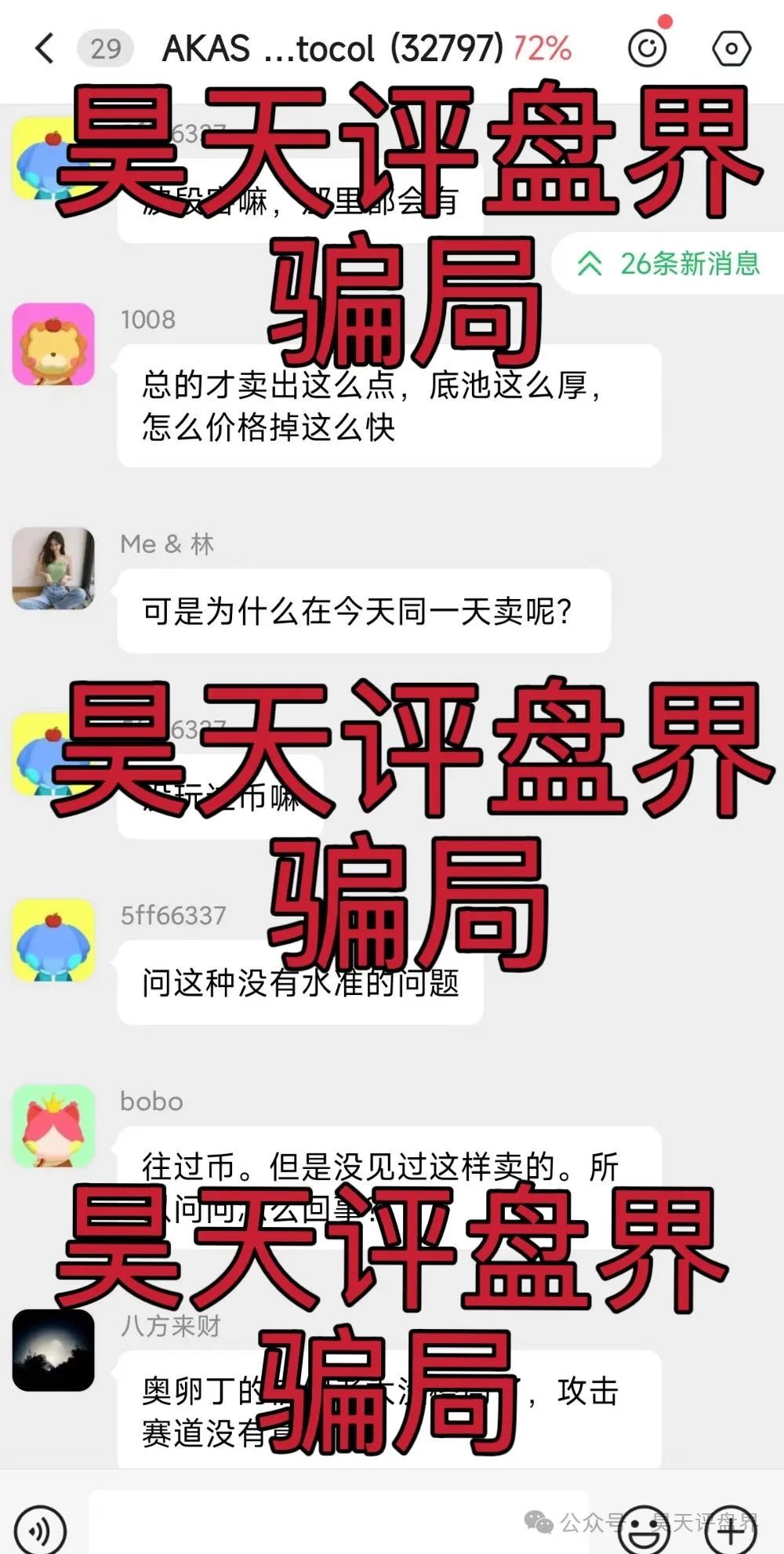View the profile of user 1008
This screenshot has width=784, height=1554.
tap(53, 344)
